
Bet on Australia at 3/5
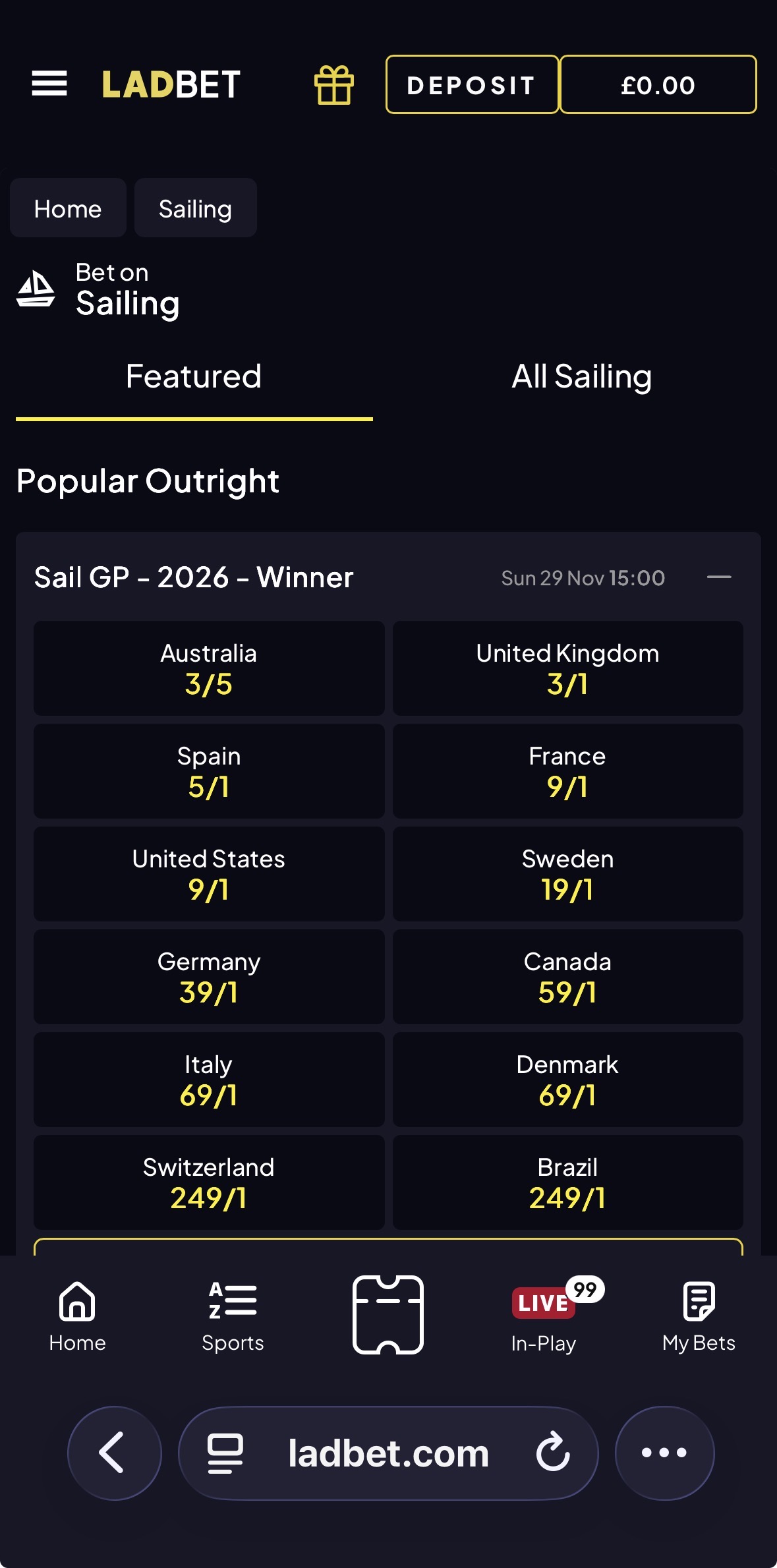coord(209,668)
